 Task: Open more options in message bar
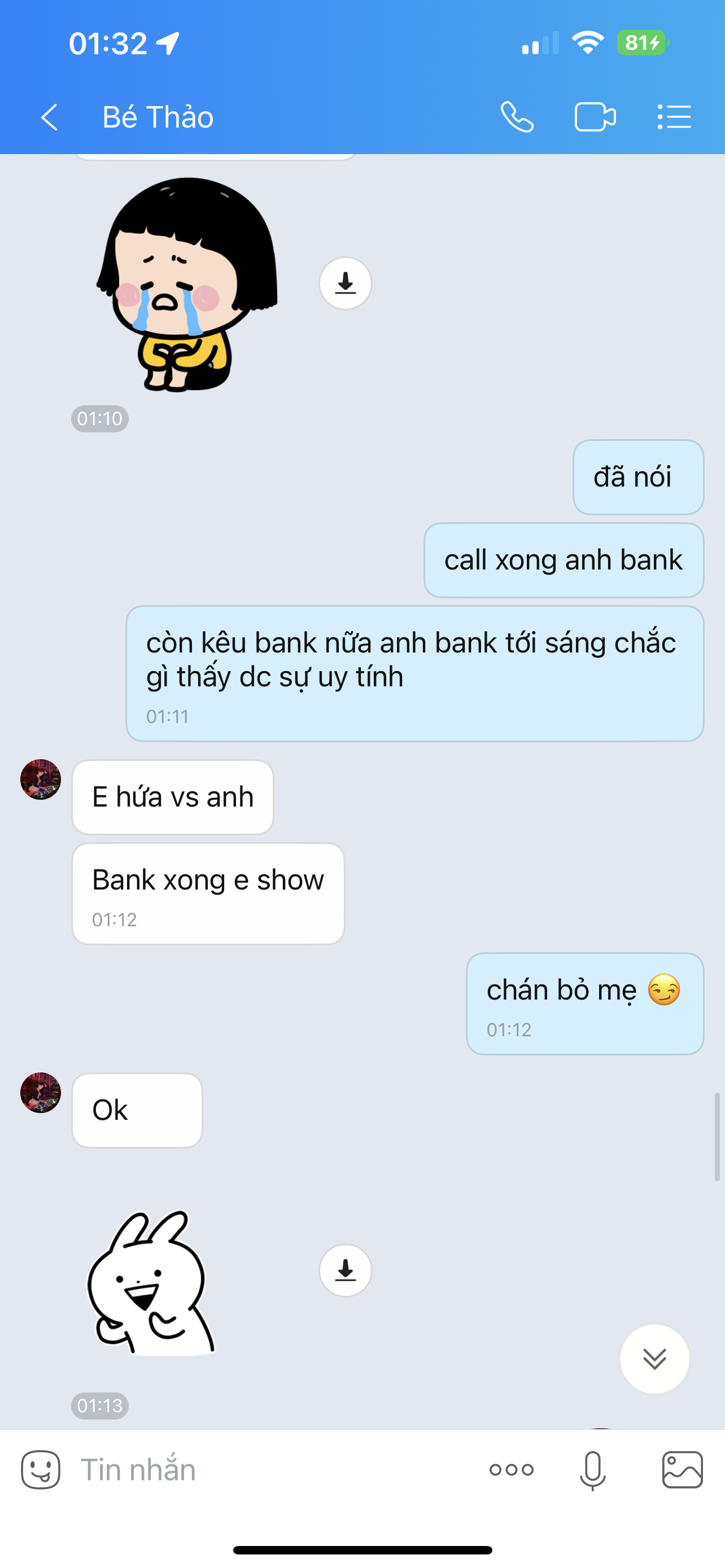point(512,1470)
